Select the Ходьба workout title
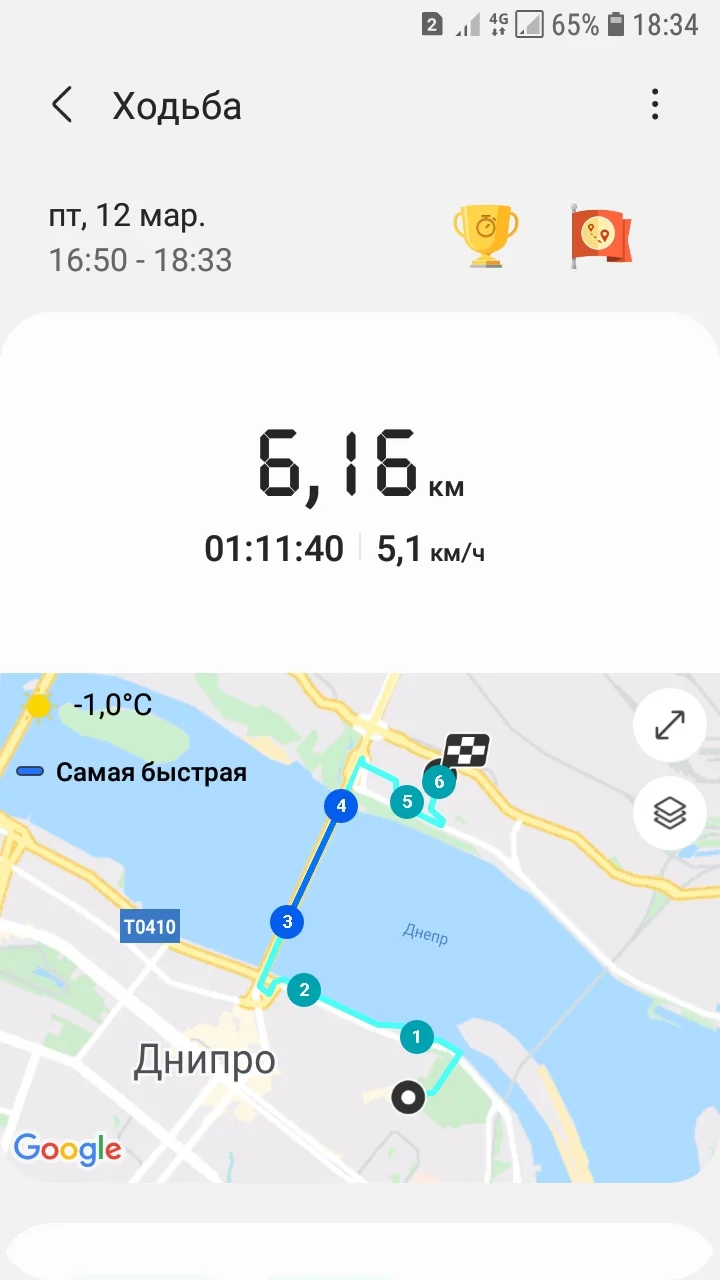 point(177,105)
